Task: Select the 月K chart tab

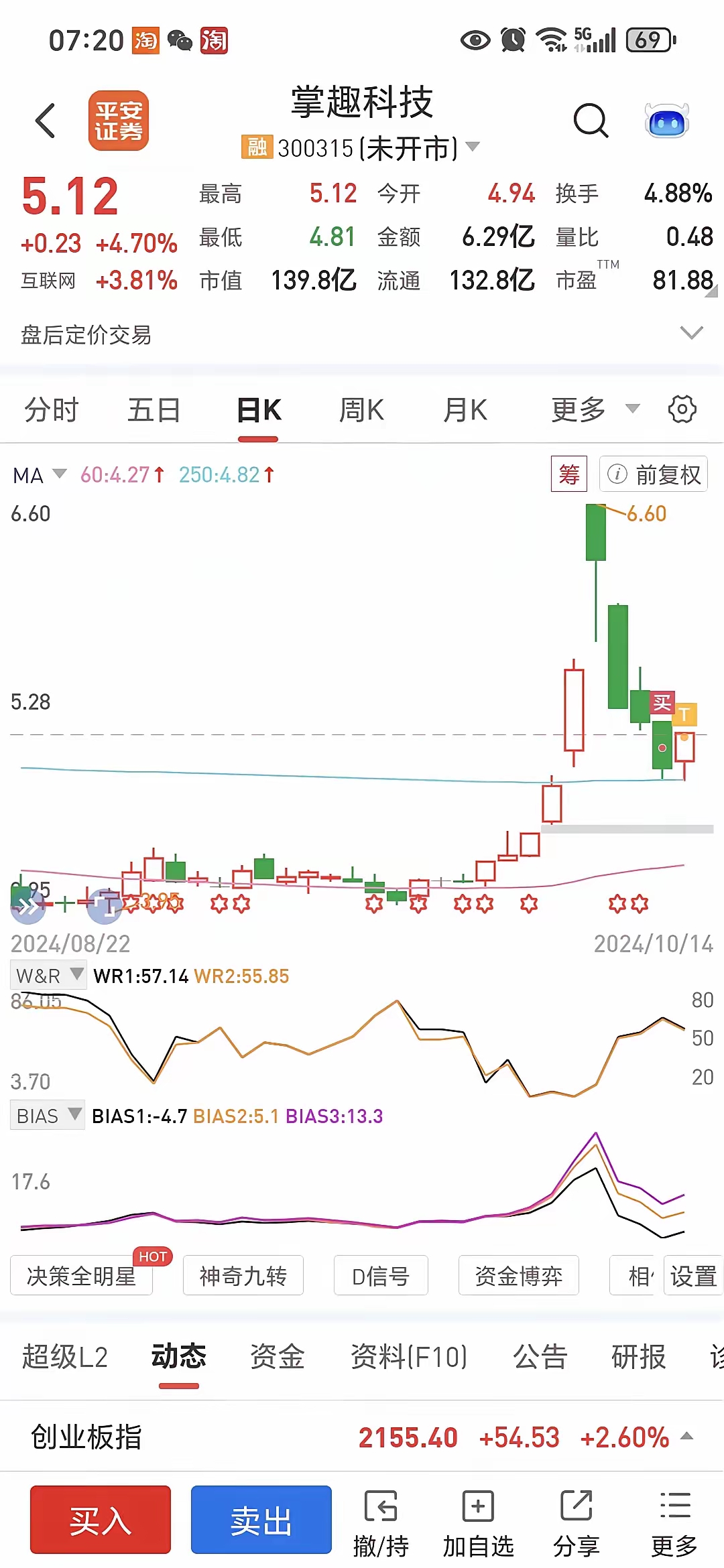Action: pyautogui.click(x=465, y=409)
